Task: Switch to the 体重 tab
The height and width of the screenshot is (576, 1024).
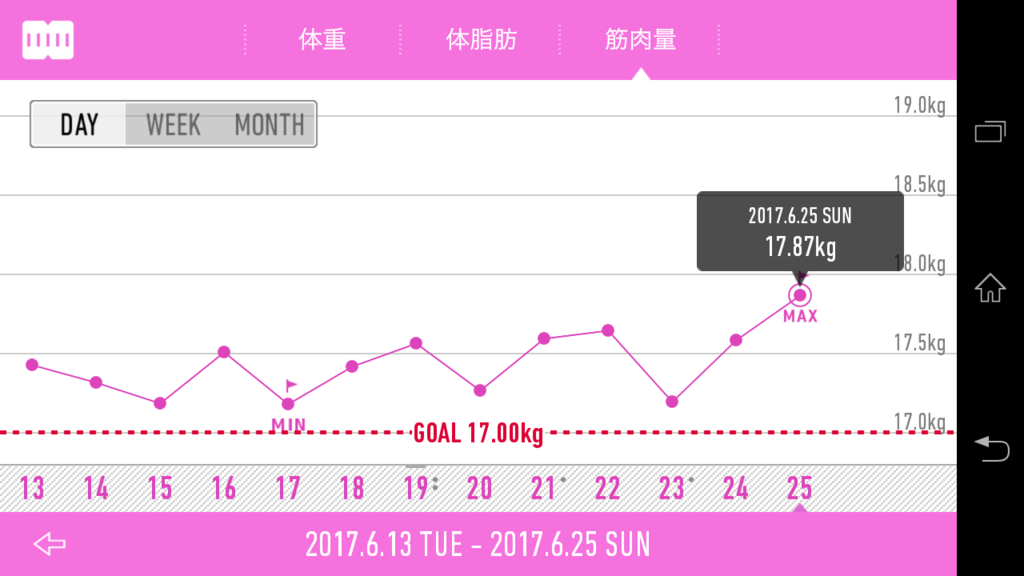Action: click(x=322, y=40)
